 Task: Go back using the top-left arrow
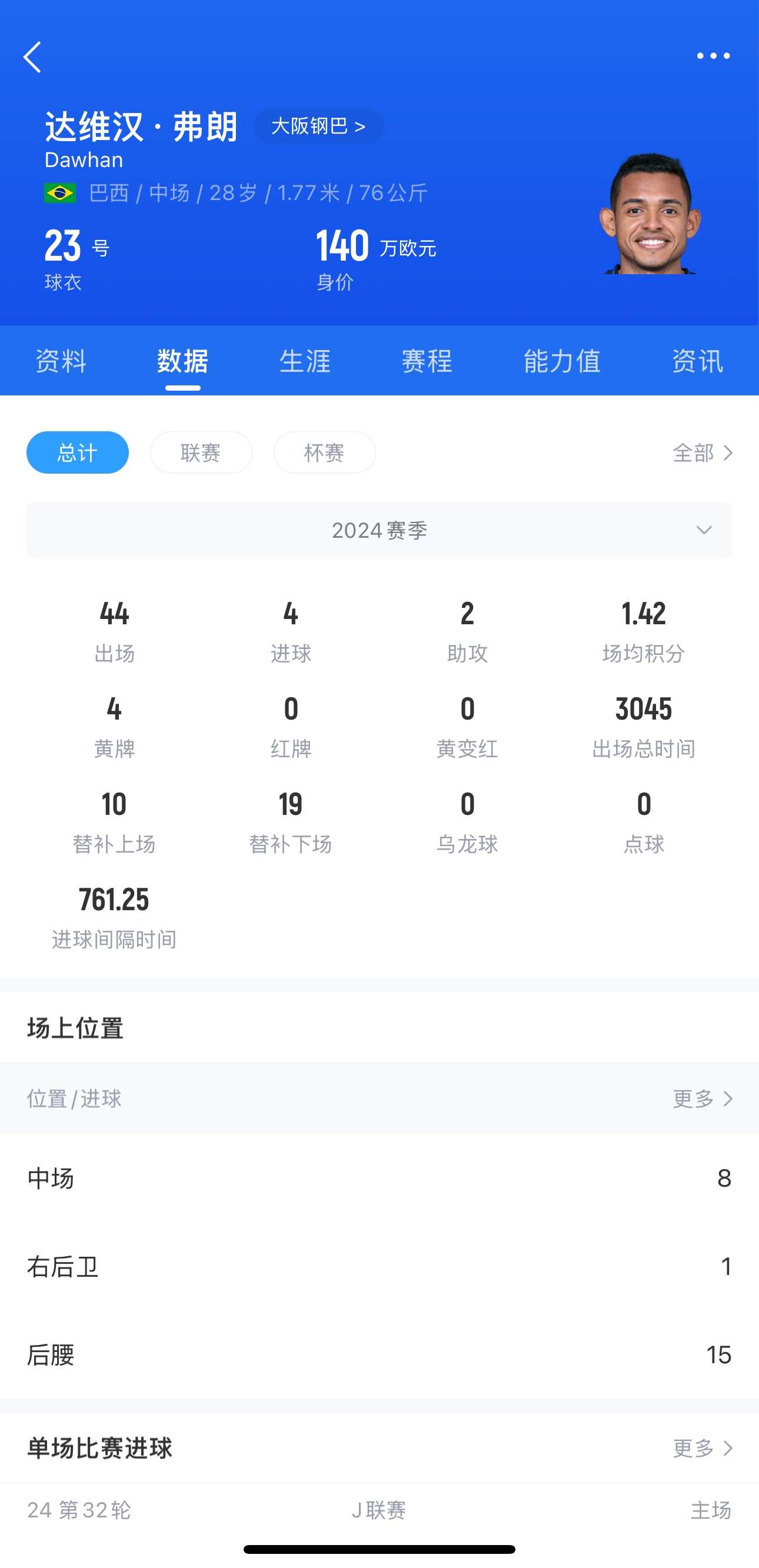33,57
